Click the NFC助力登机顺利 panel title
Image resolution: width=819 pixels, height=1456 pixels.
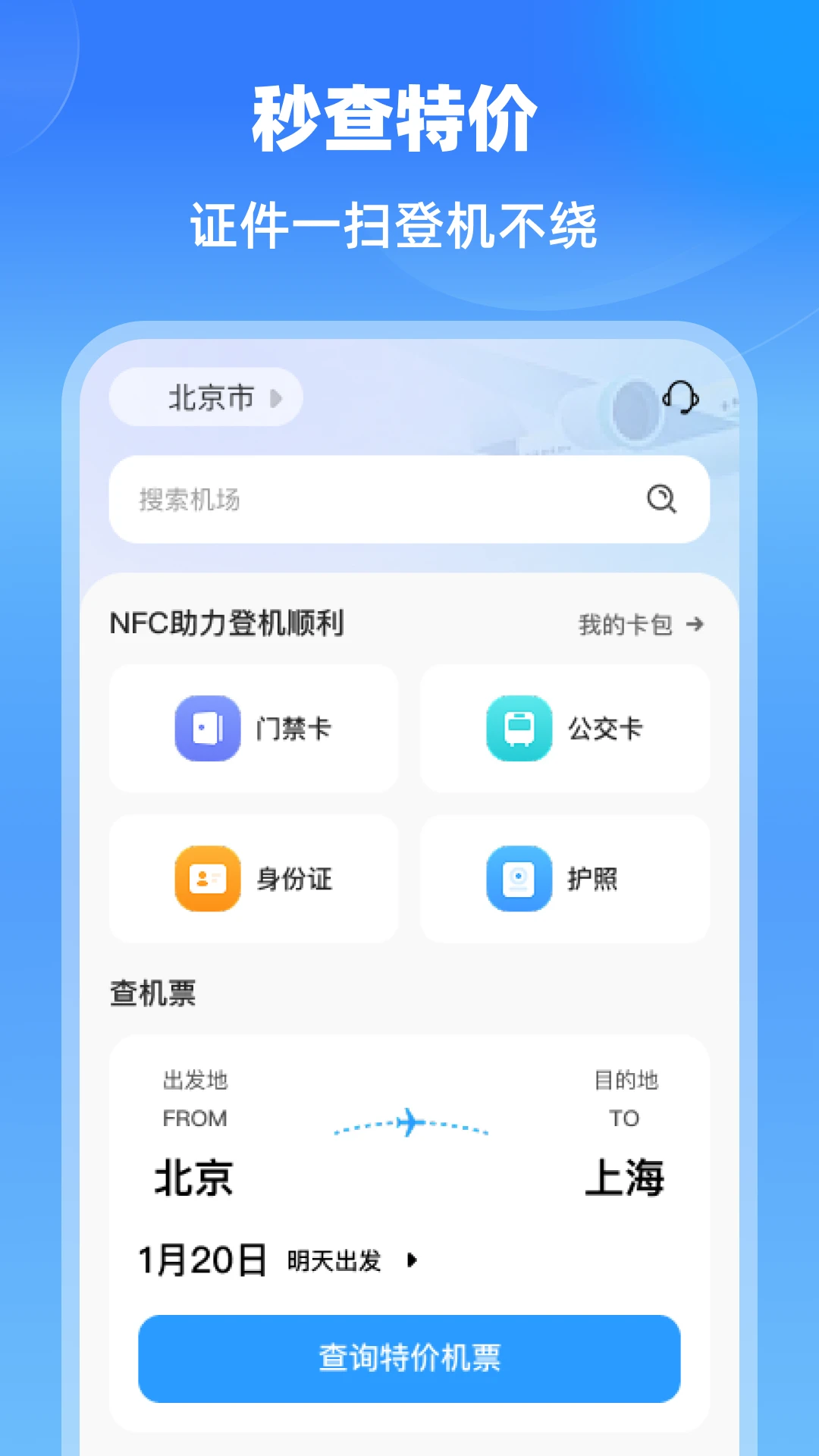[x=227, y=624]
